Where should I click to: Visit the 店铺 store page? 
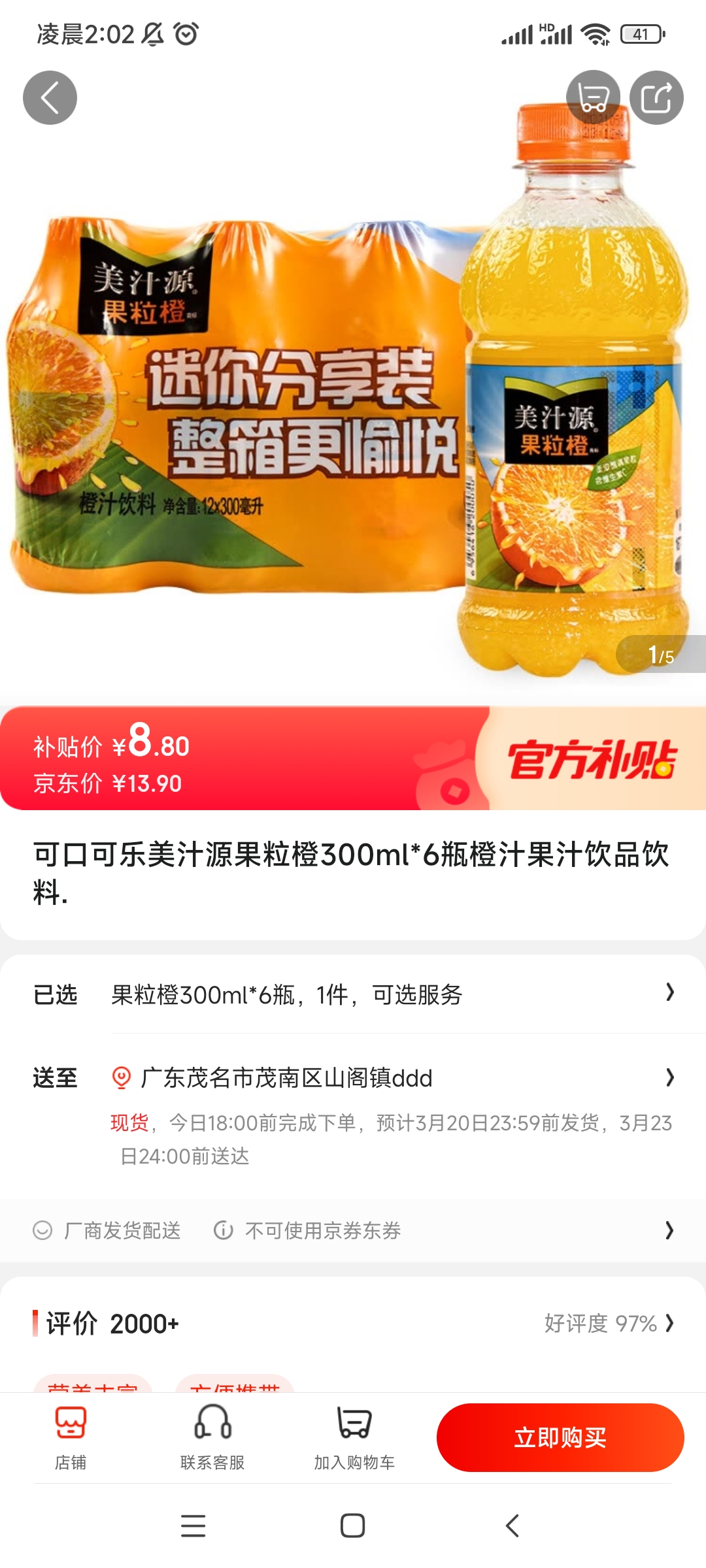coord(71,1438)
